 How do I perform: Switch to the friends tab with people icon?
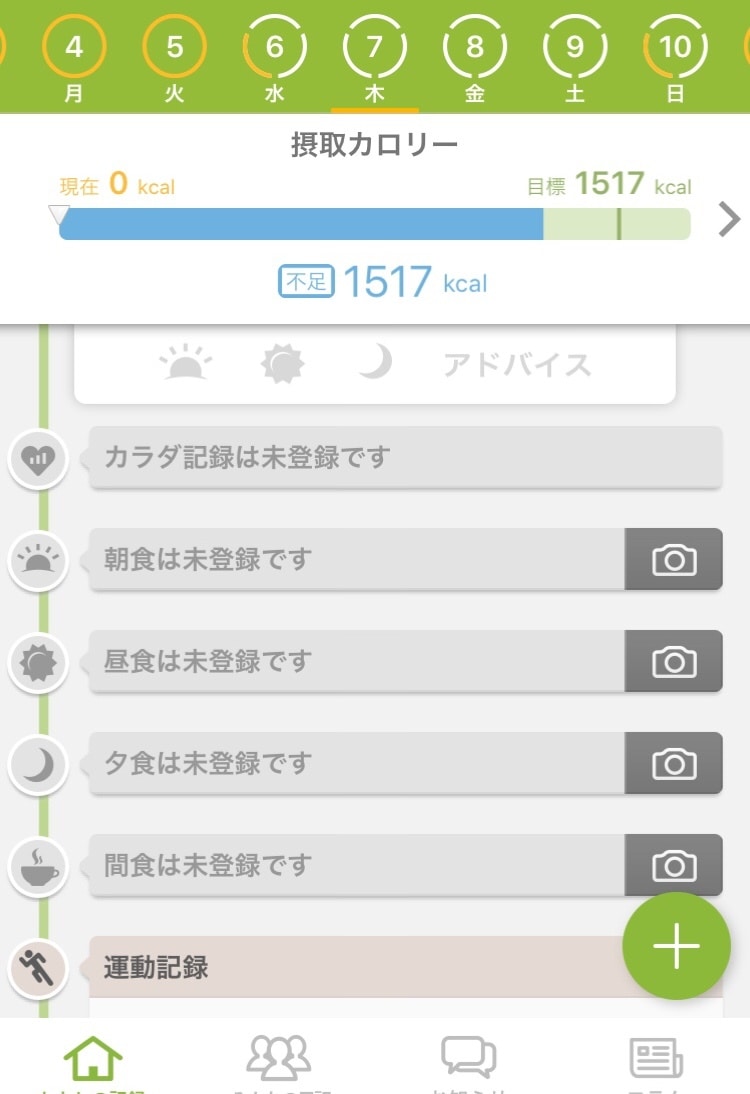point(279,1060)
